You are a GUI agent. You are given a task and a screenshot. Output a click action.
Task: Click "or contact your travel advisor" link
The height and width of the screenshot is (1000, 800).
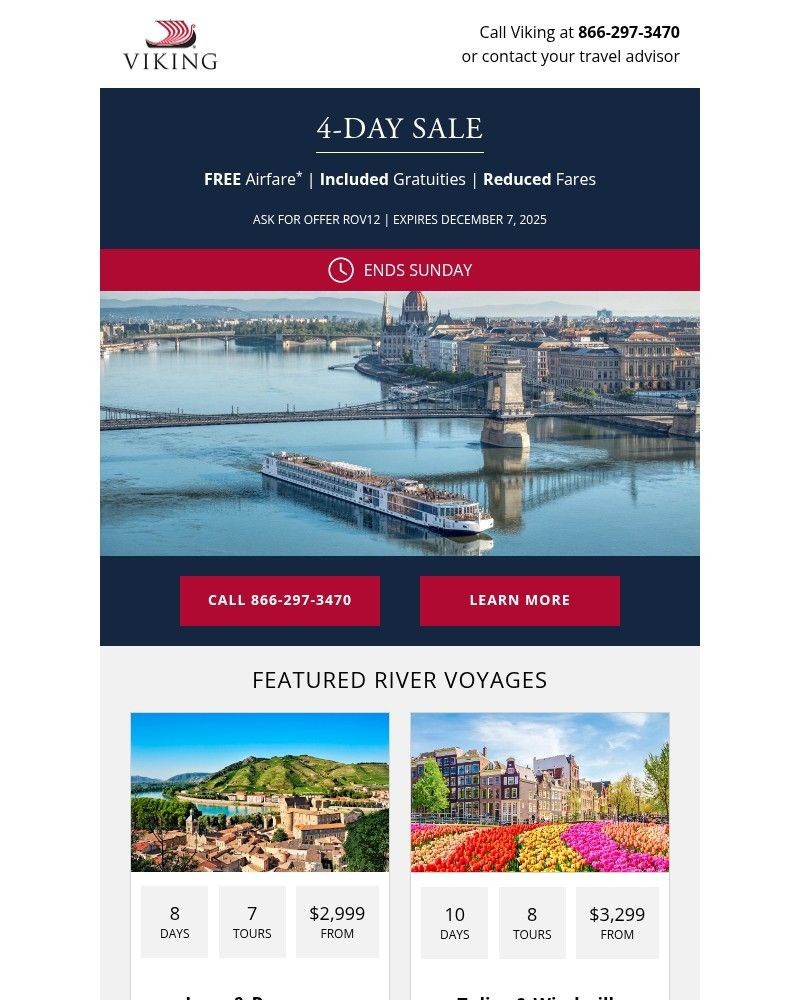(571, 56)
